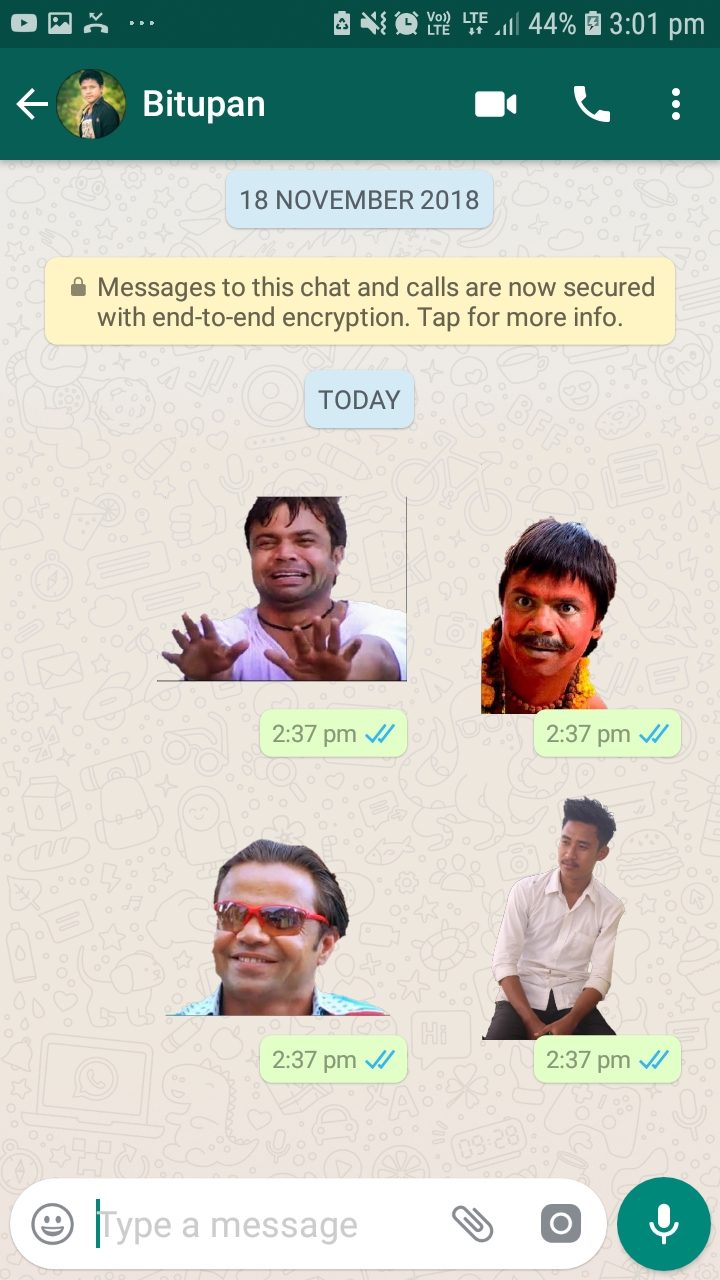Open the sticker of man raising hands
The height and width of the screenshot is (1280, 720).
coord(282,590)
